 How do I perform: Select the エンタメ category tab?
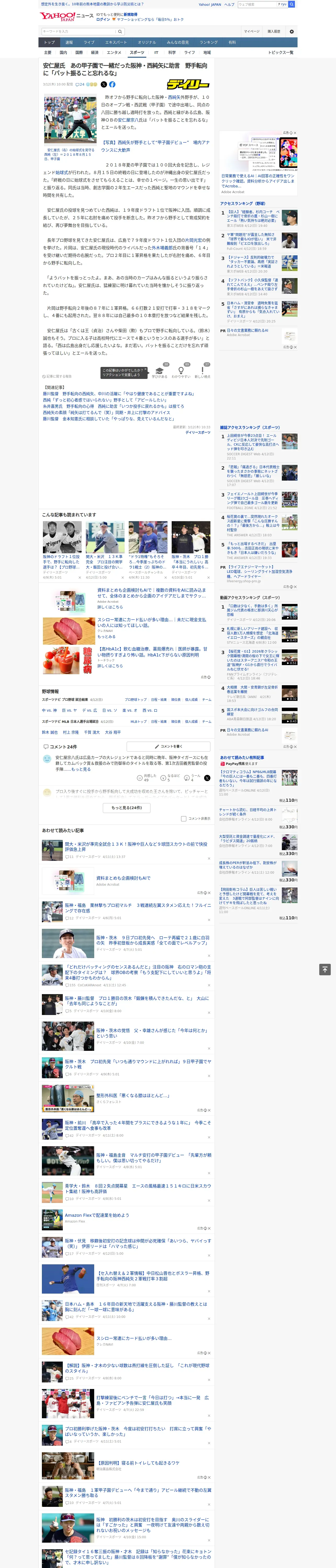tap(114, 52)
